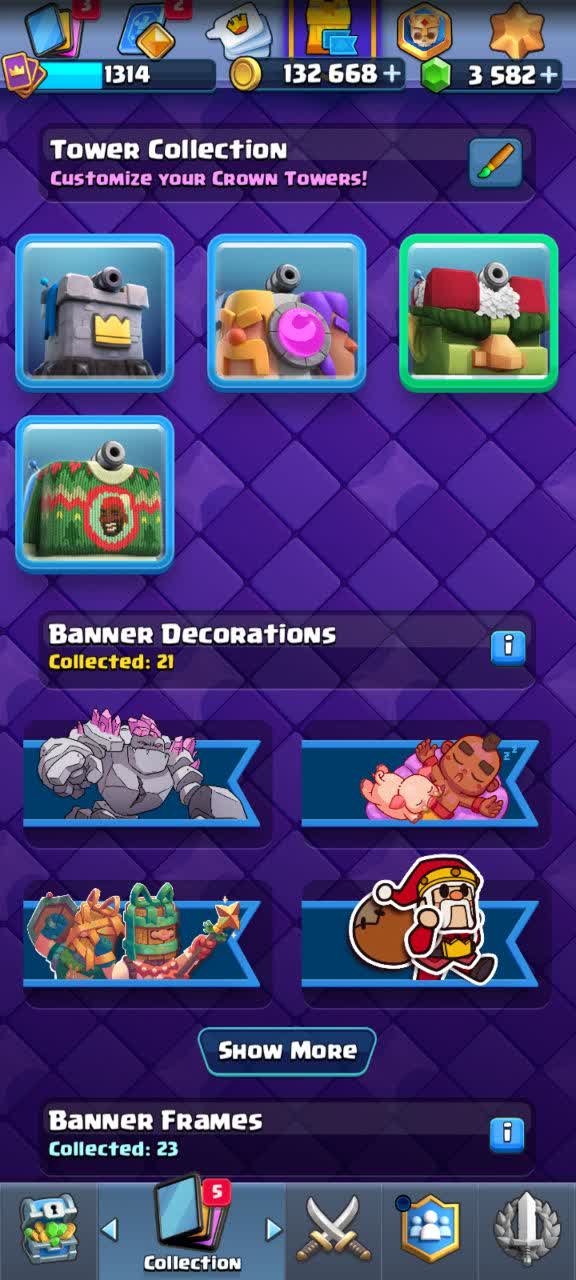Choose the tower skin with pink orb
Image resolution: width=576 pixels, height=1280 pixels.
[x=287, y=312]
